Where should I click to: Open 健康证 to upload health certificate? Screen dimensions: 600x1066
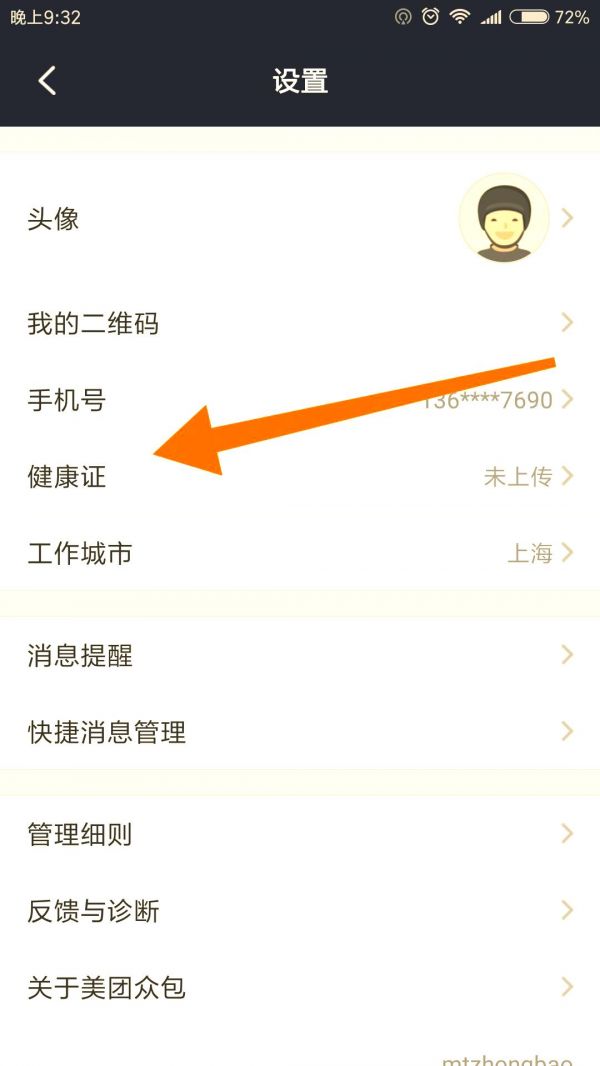tap(300, 477)
